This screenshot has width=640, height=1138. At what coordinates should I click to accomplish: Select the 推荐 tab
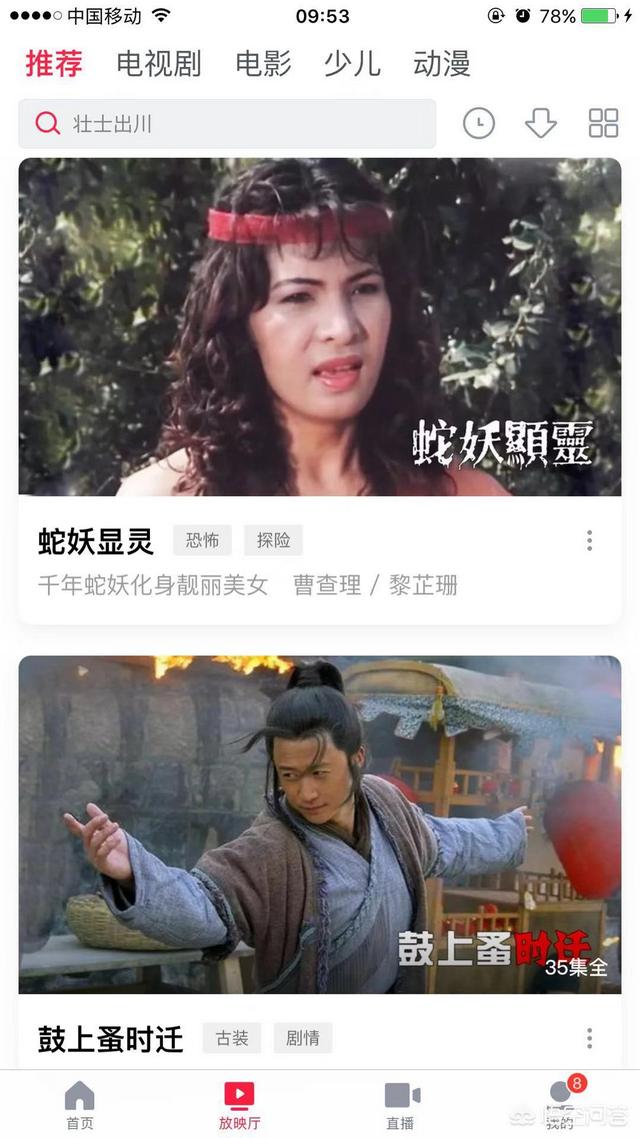[x=54, y=64]
